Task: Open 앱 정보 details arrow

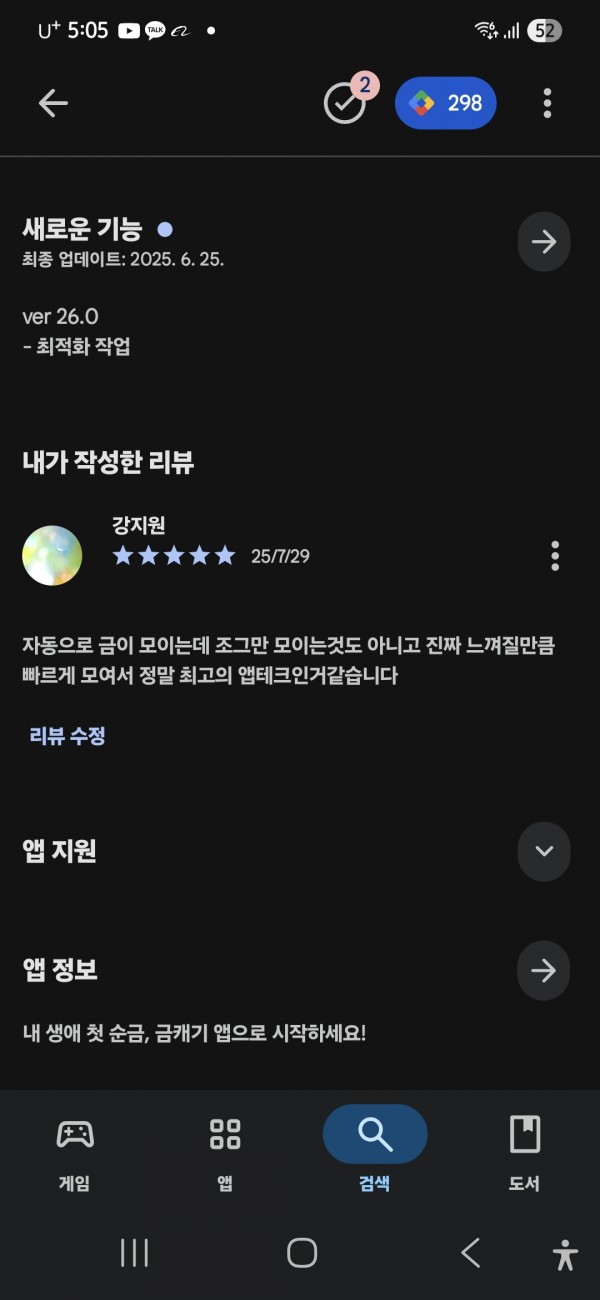Action: [544, 970]
